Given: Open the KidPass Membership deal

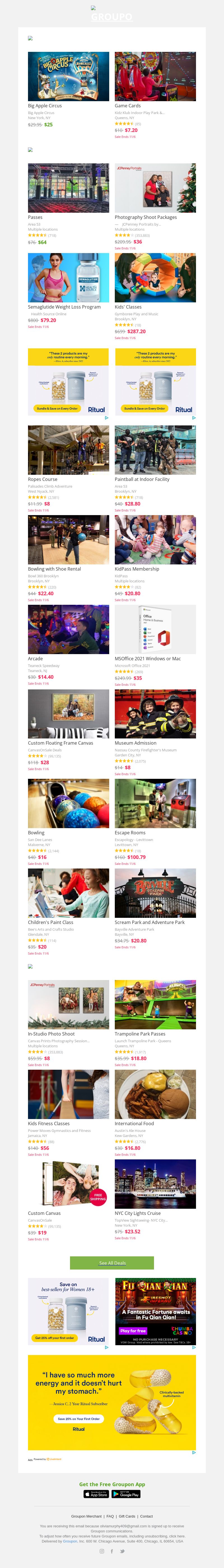Looking at the screenshot, I should pyautogui.click(x=155, y=539).
